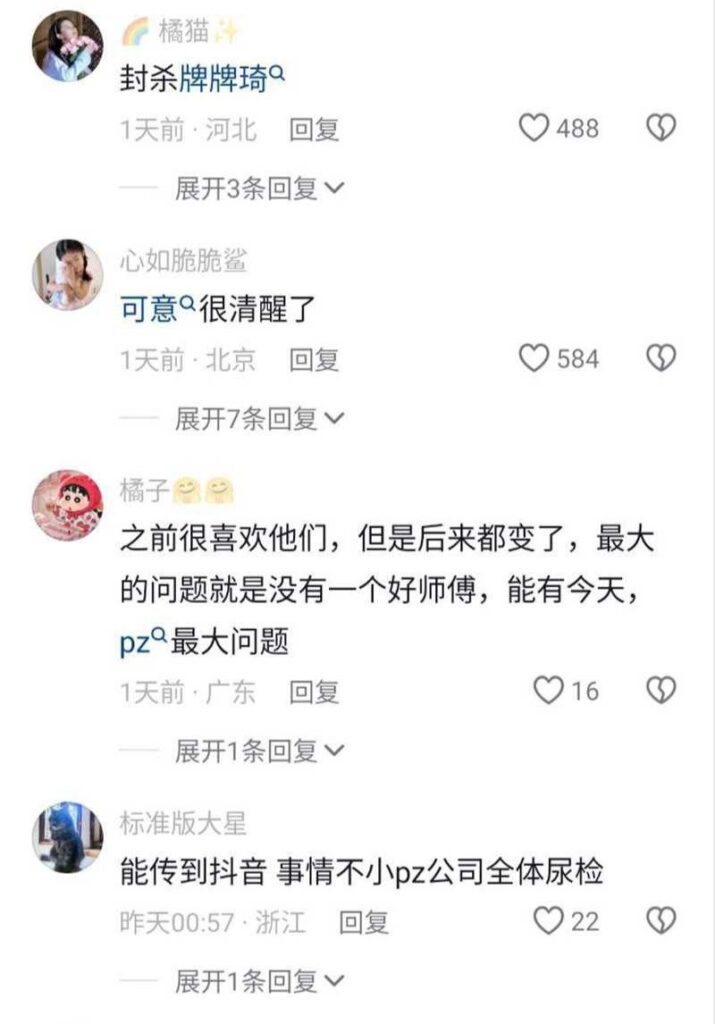The height and width of the screenshot is (1024, 715).
Task: Search the linked term 牌牌琦
Action: tap(232, 80)
